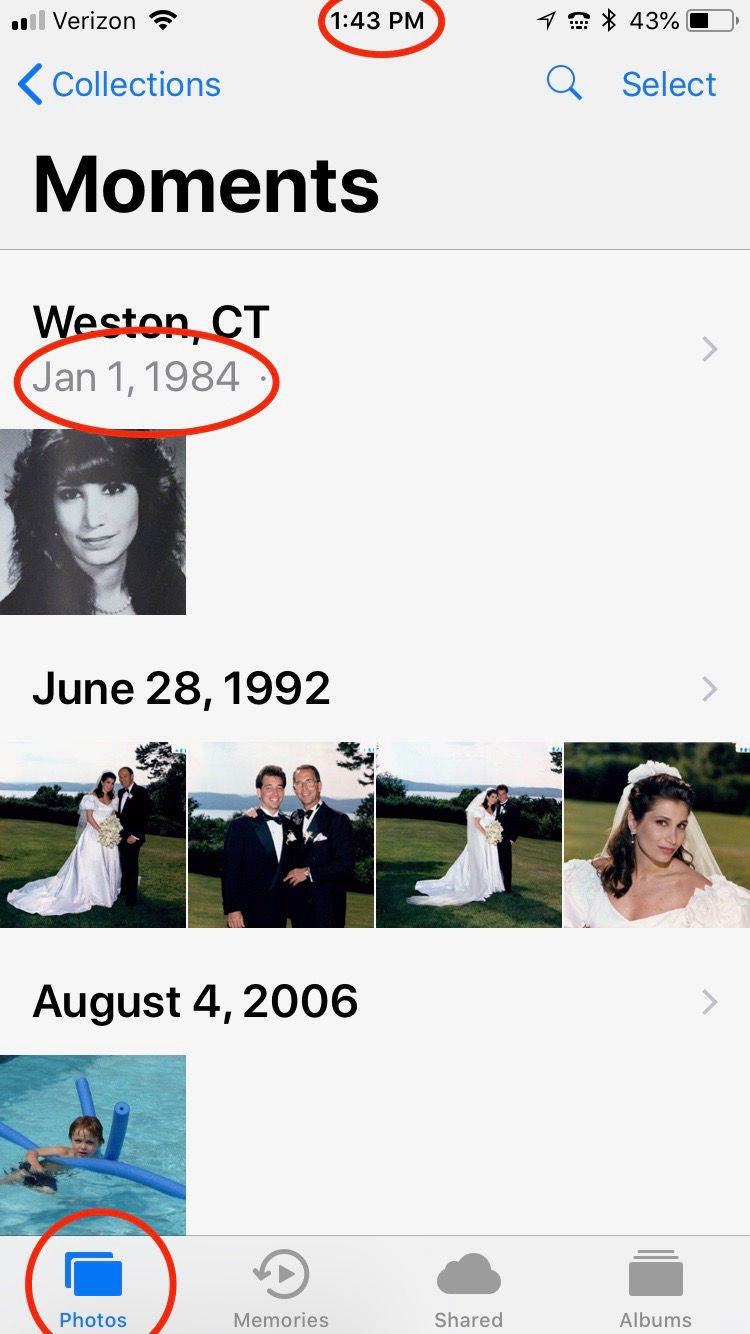Tap Select to choose photos

(x=669, y=85)
